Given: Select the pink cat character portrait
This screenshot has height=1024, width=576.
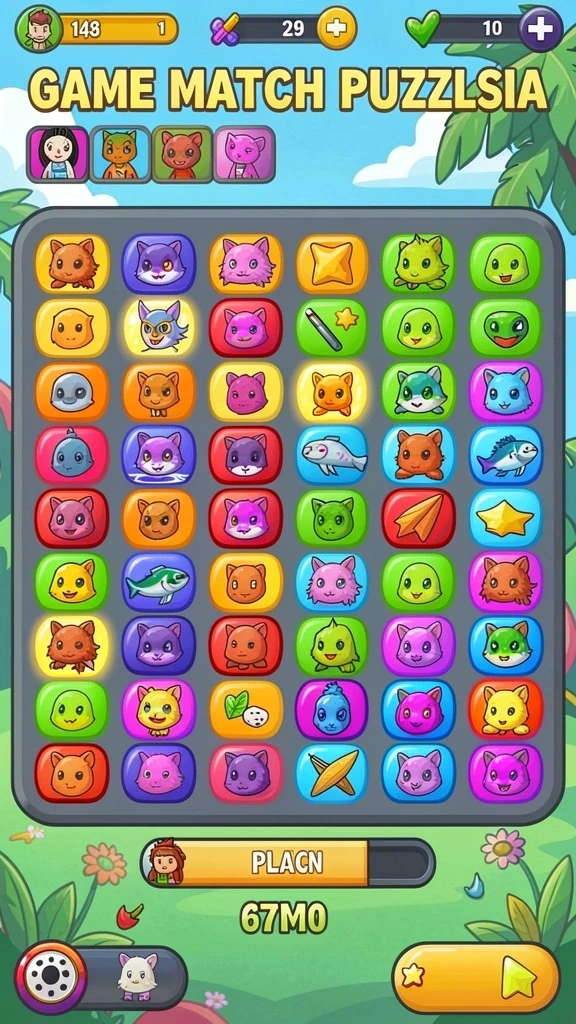Looking at the screenshot, I should click(244, 154).
